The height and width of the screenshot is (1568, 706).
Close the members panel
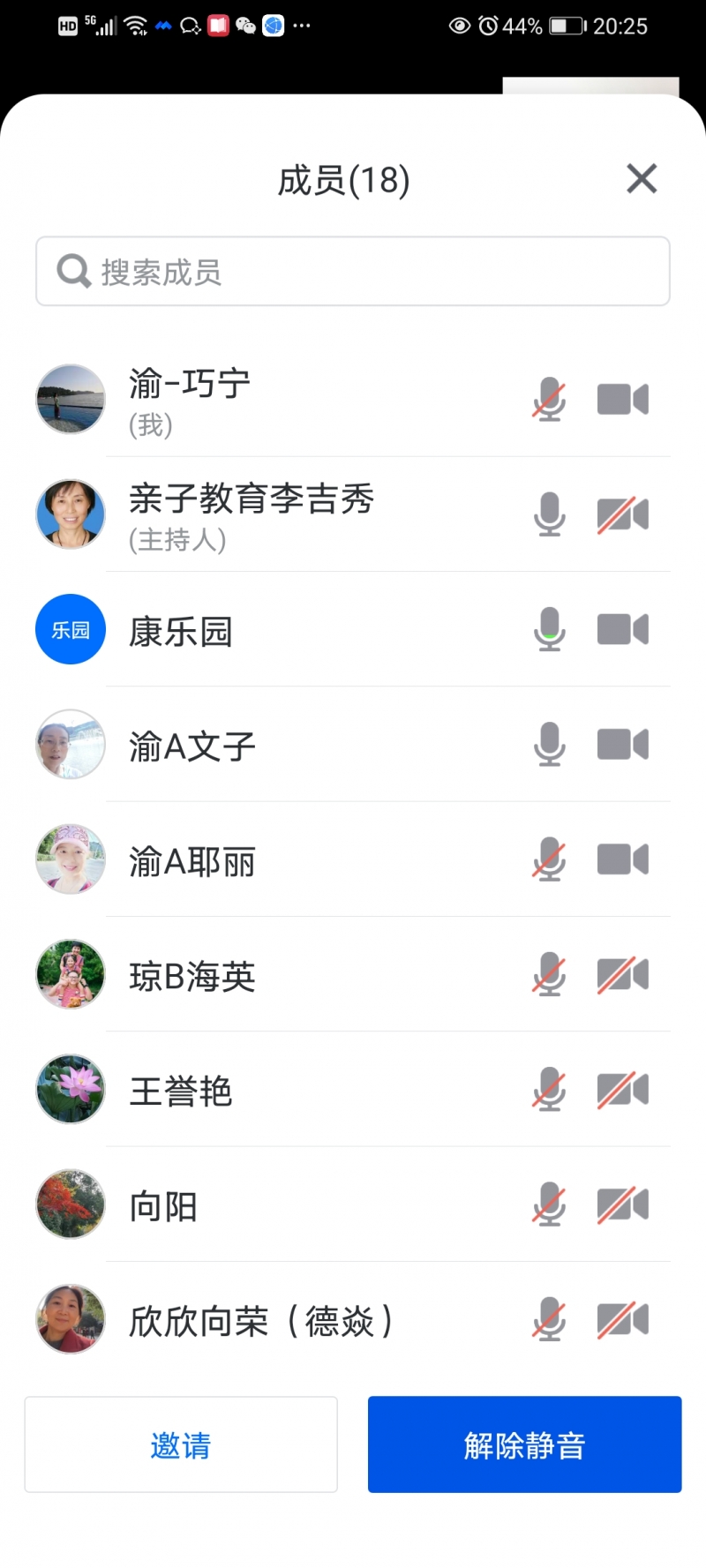click(x=642, y=179)
